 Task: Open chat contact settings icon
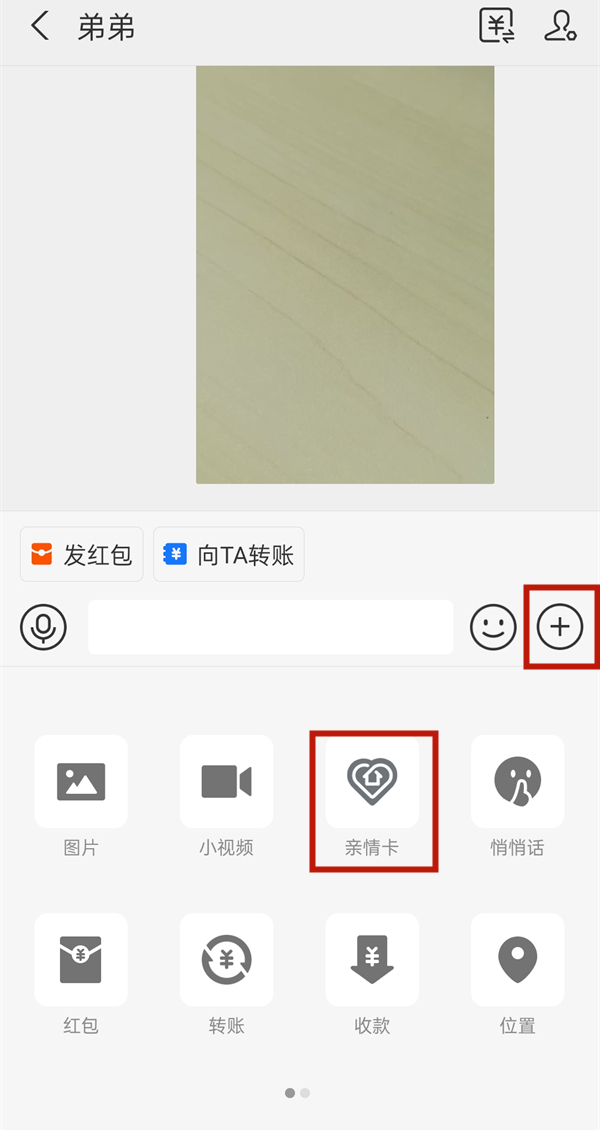point(559,27)
